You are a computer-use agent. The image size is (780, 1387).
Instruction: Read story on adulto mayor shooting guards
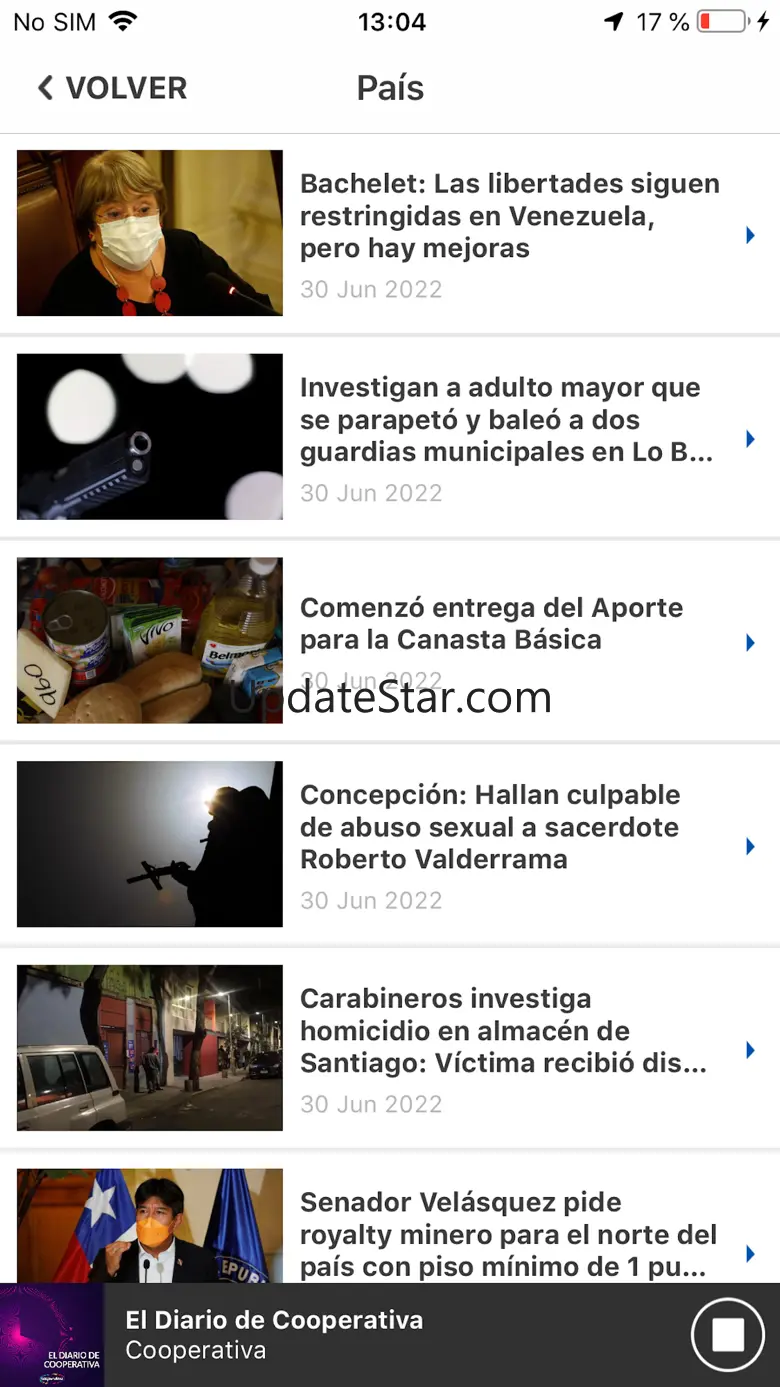pyautogui.click(x=390, y=437)
